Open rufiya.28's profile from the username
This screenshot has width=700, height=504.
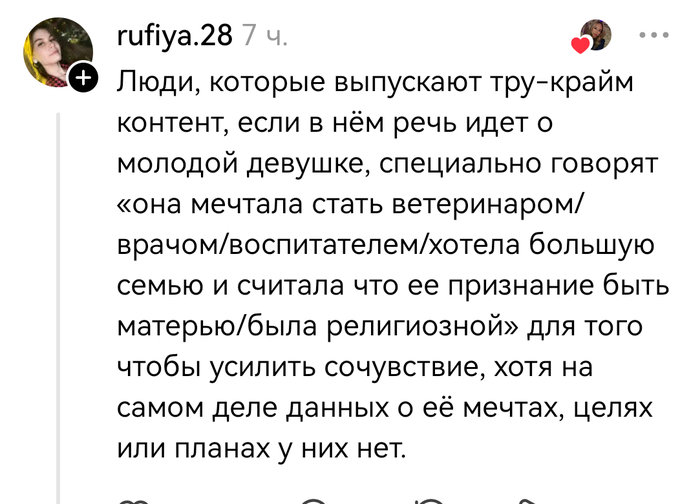(175, 36)
